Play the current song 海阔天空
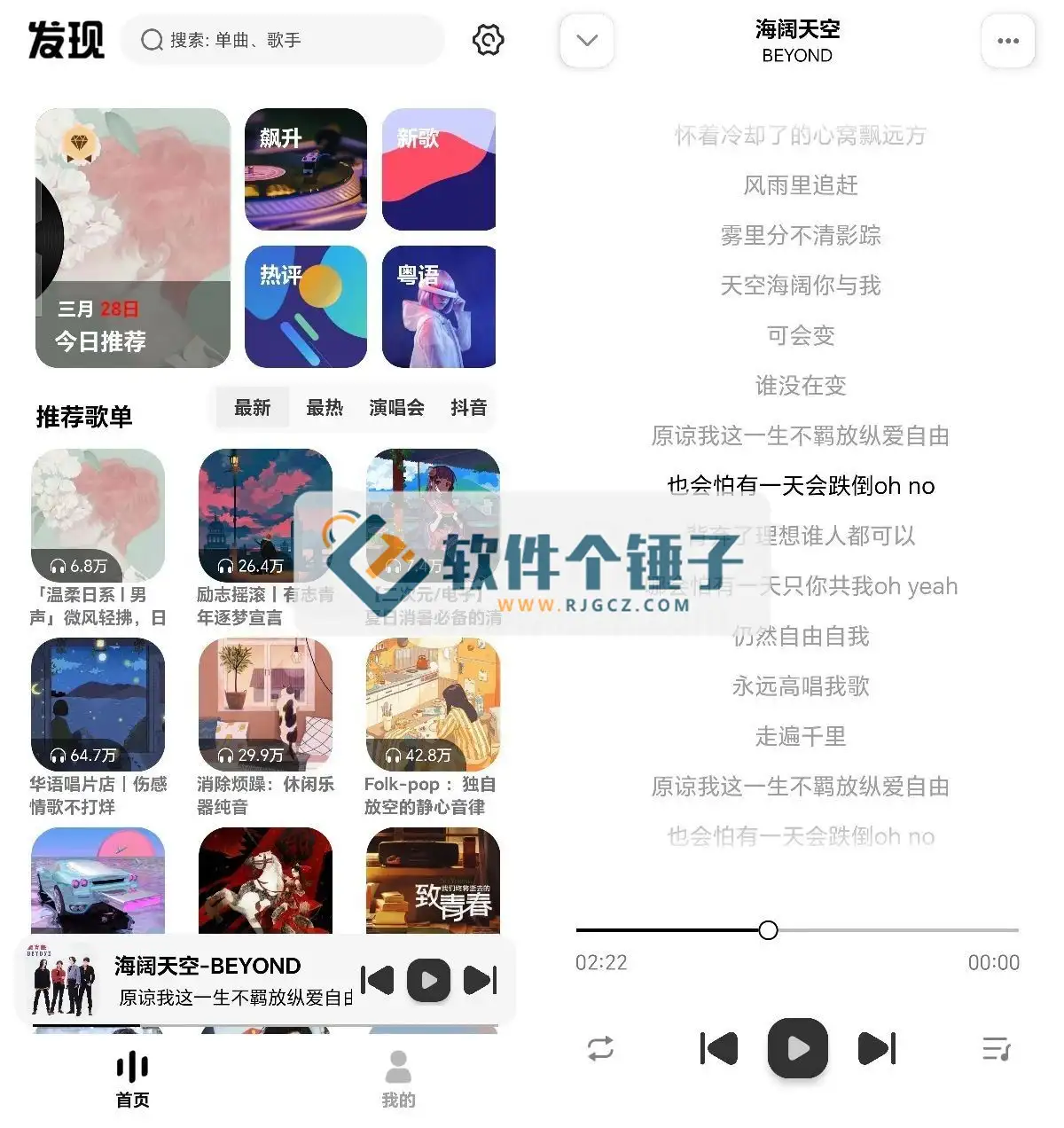1064x1128 pixels. pos(797,1049)
